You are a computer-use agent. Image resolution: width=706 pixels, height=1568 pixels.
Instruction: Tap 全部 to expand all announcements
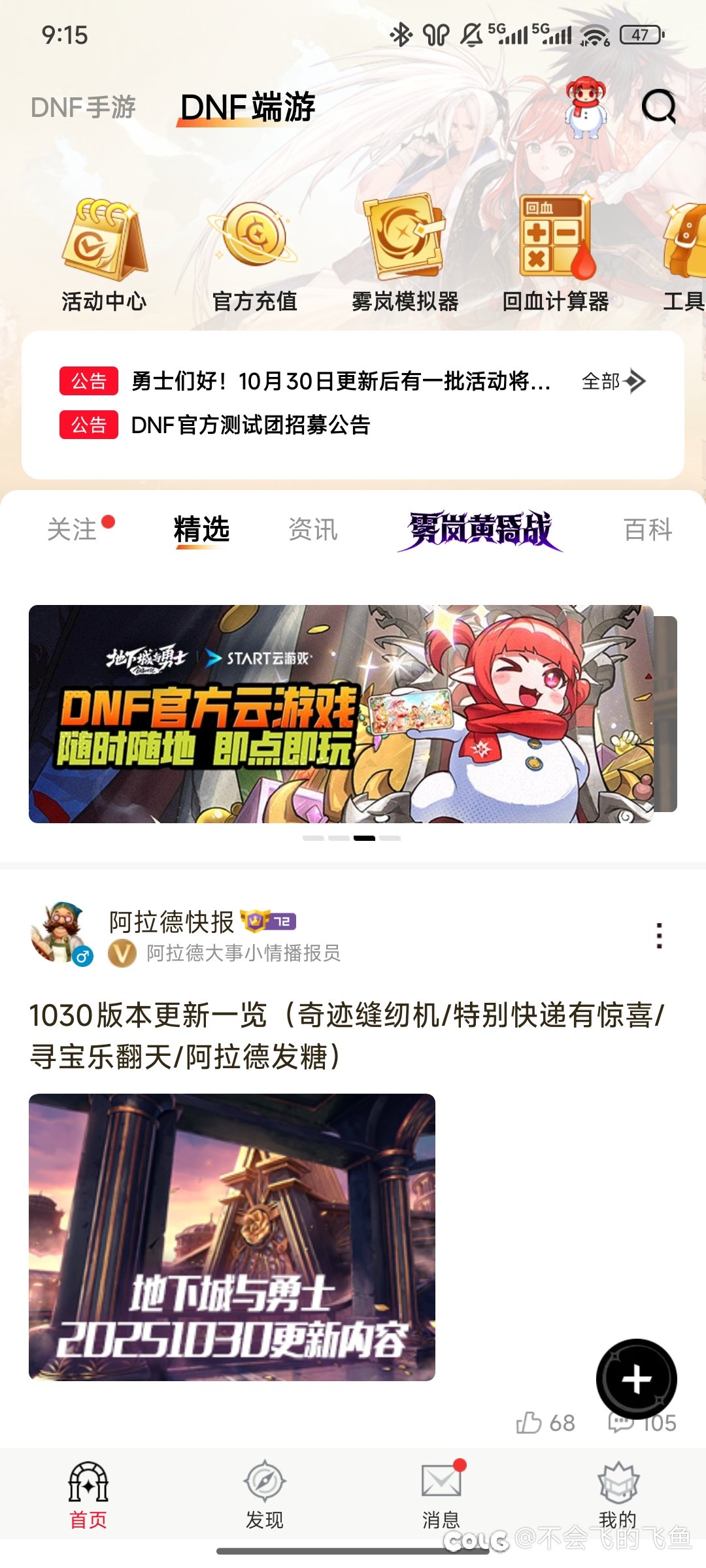[609, 383]
